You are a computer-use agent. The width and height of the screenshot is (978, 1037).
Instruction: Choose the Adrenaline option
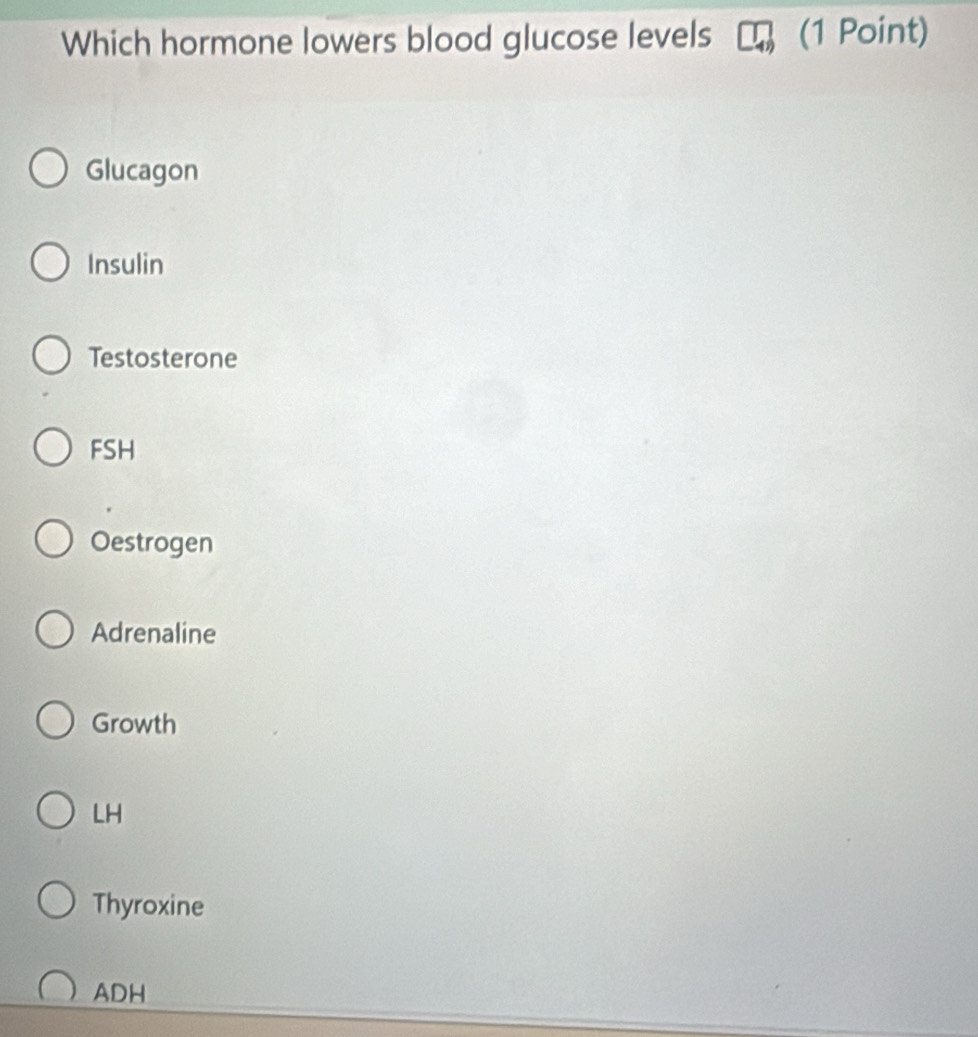[54, 633]
